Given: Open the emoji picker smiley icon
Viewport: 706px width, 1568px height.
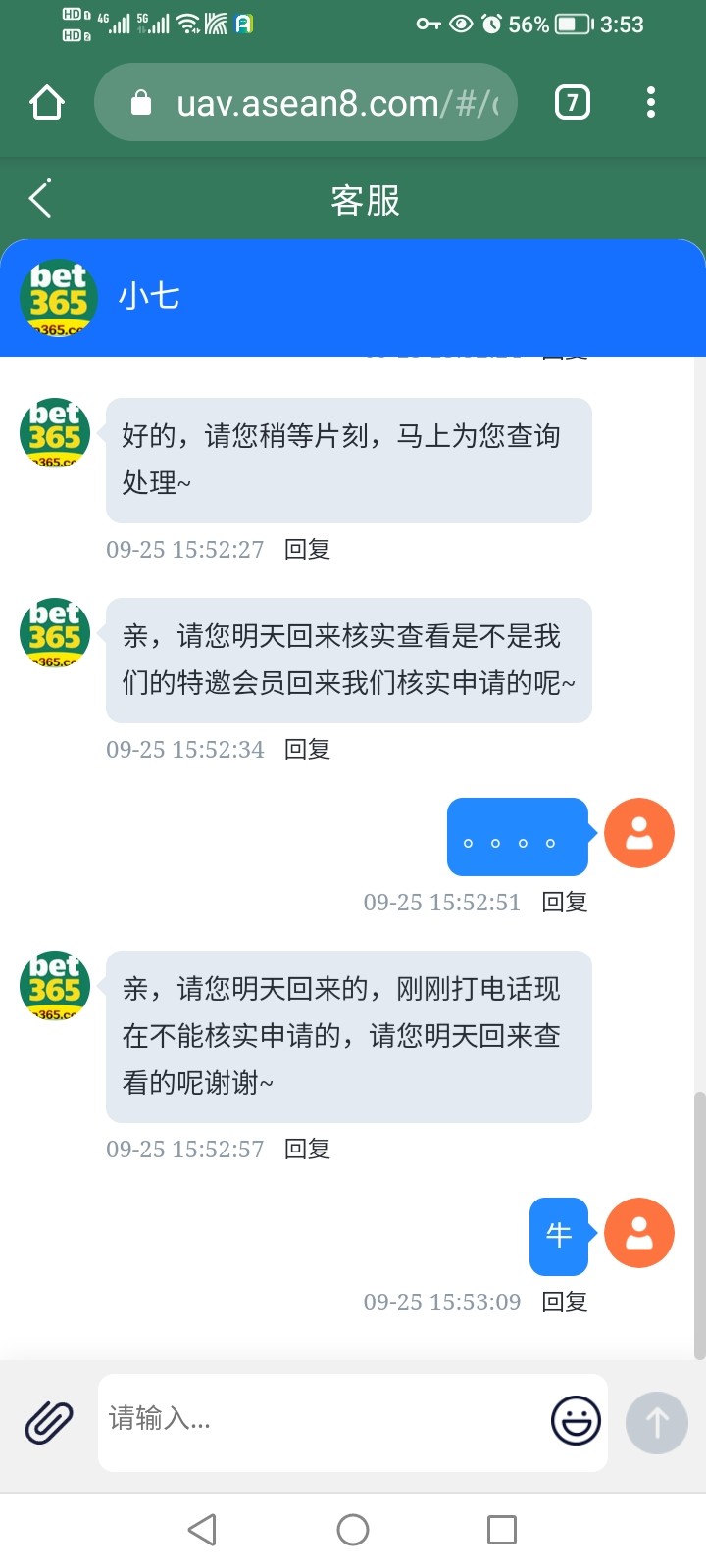Looking at the screenshot, I should tap(578, 1421).
